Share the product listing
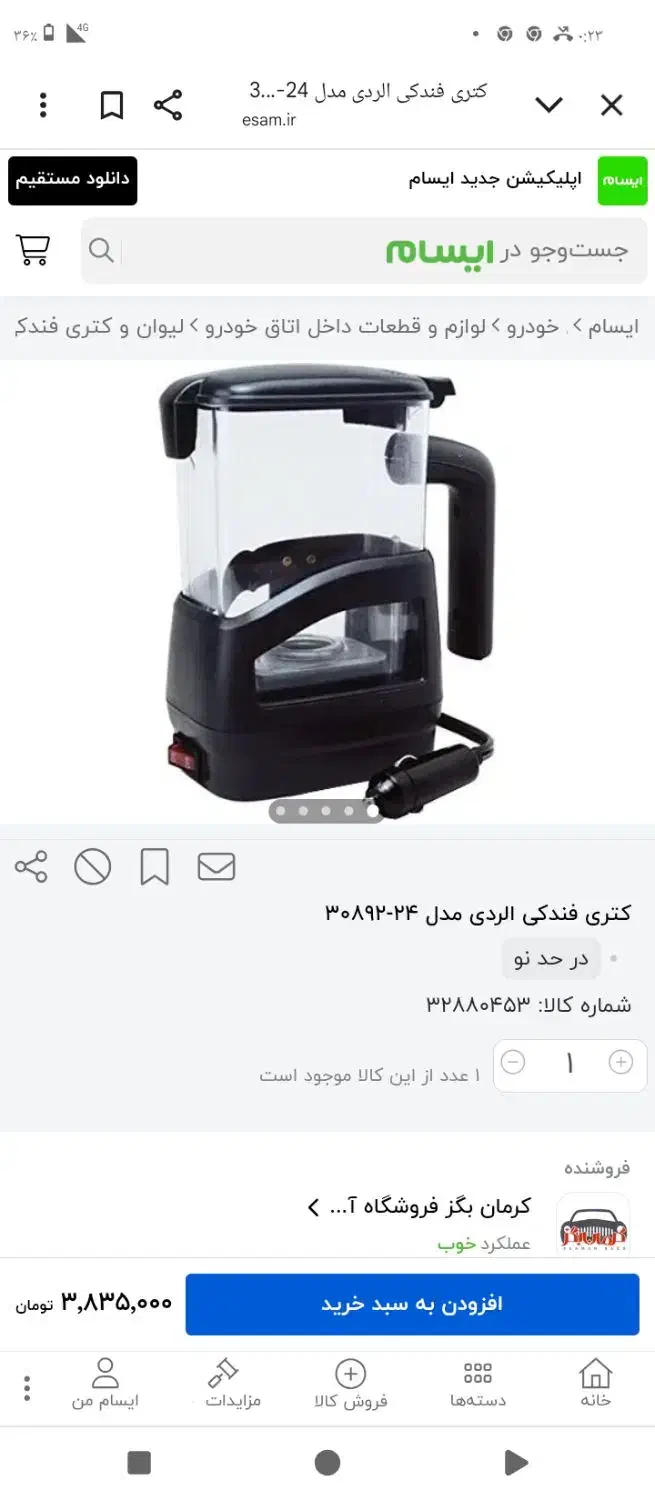Image resolution: width=655 pixels, height=1500 pixels. [31, 866]
